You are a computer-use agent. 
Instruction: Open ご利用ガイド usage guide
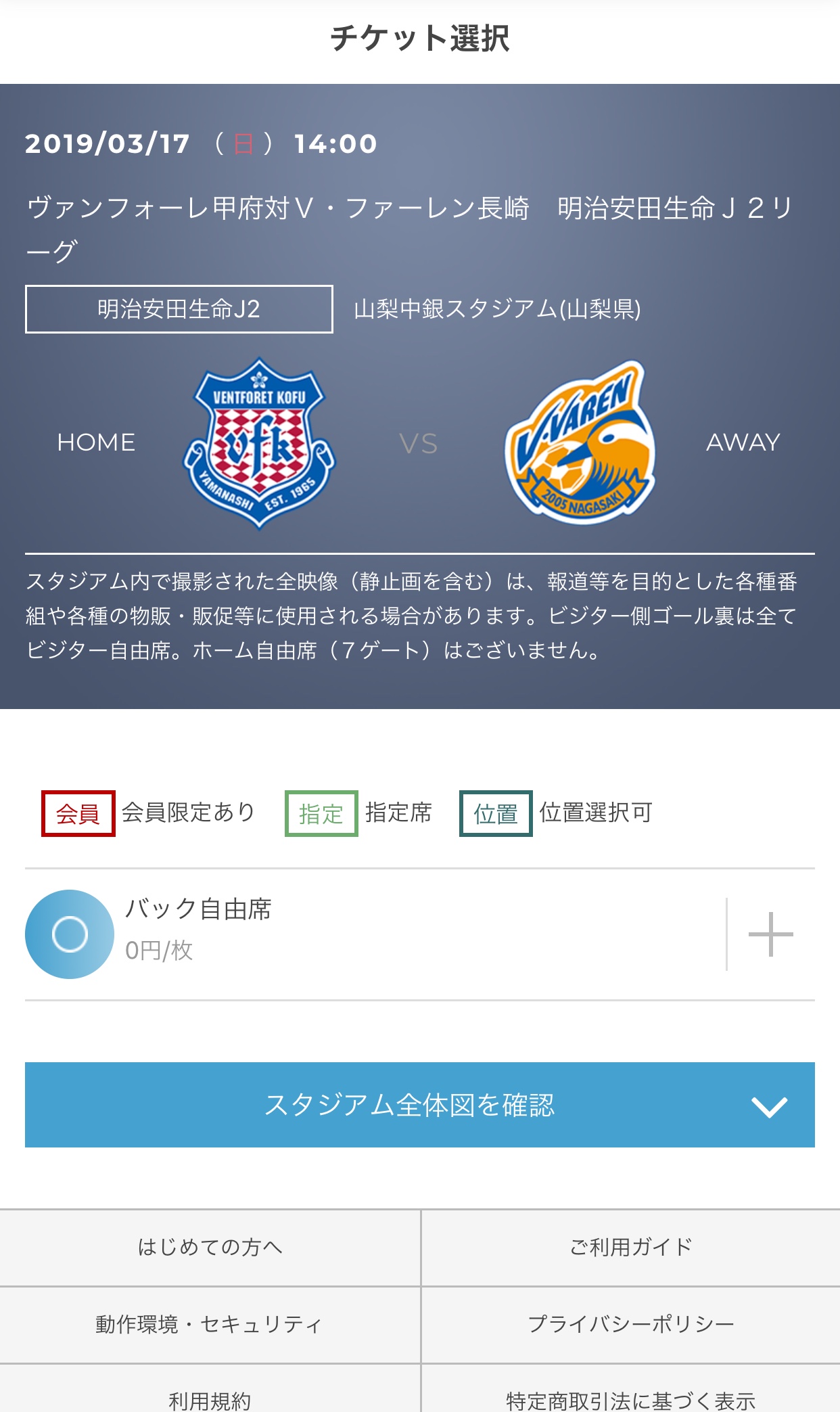[631, 1248]
